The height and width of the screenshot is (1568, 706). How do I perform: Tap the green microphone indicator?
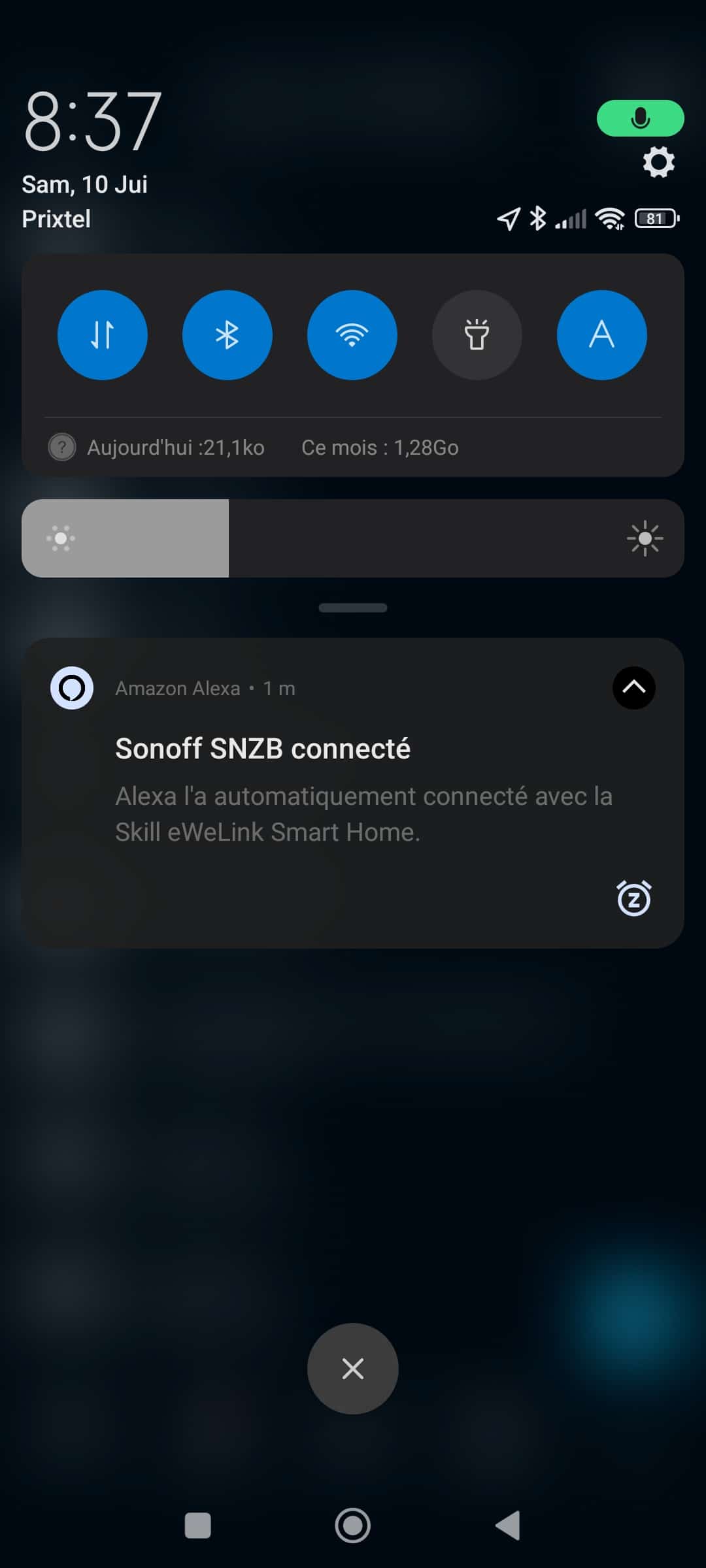(640, 118)
